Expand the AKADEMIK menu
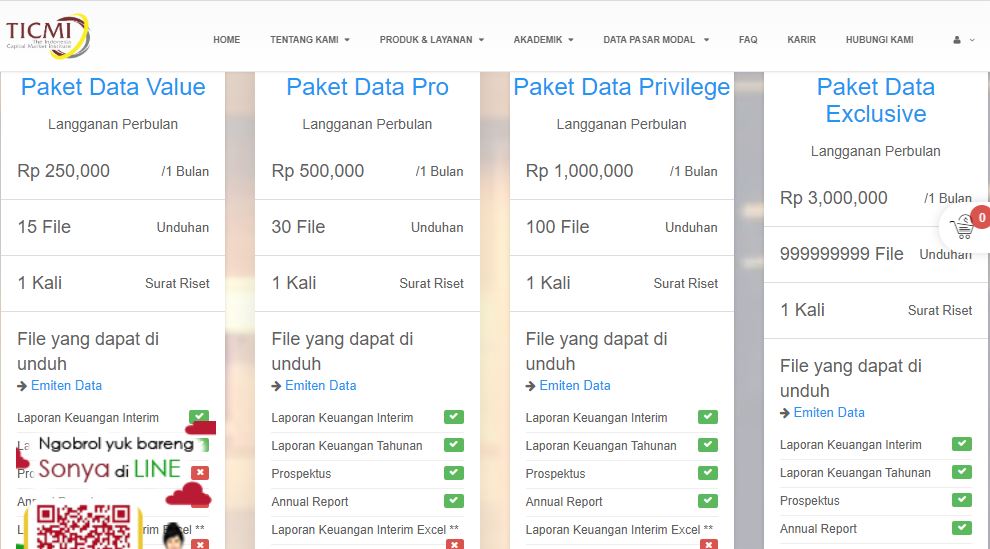The width and height of the screenshot is (990, 549). point(543,40)
